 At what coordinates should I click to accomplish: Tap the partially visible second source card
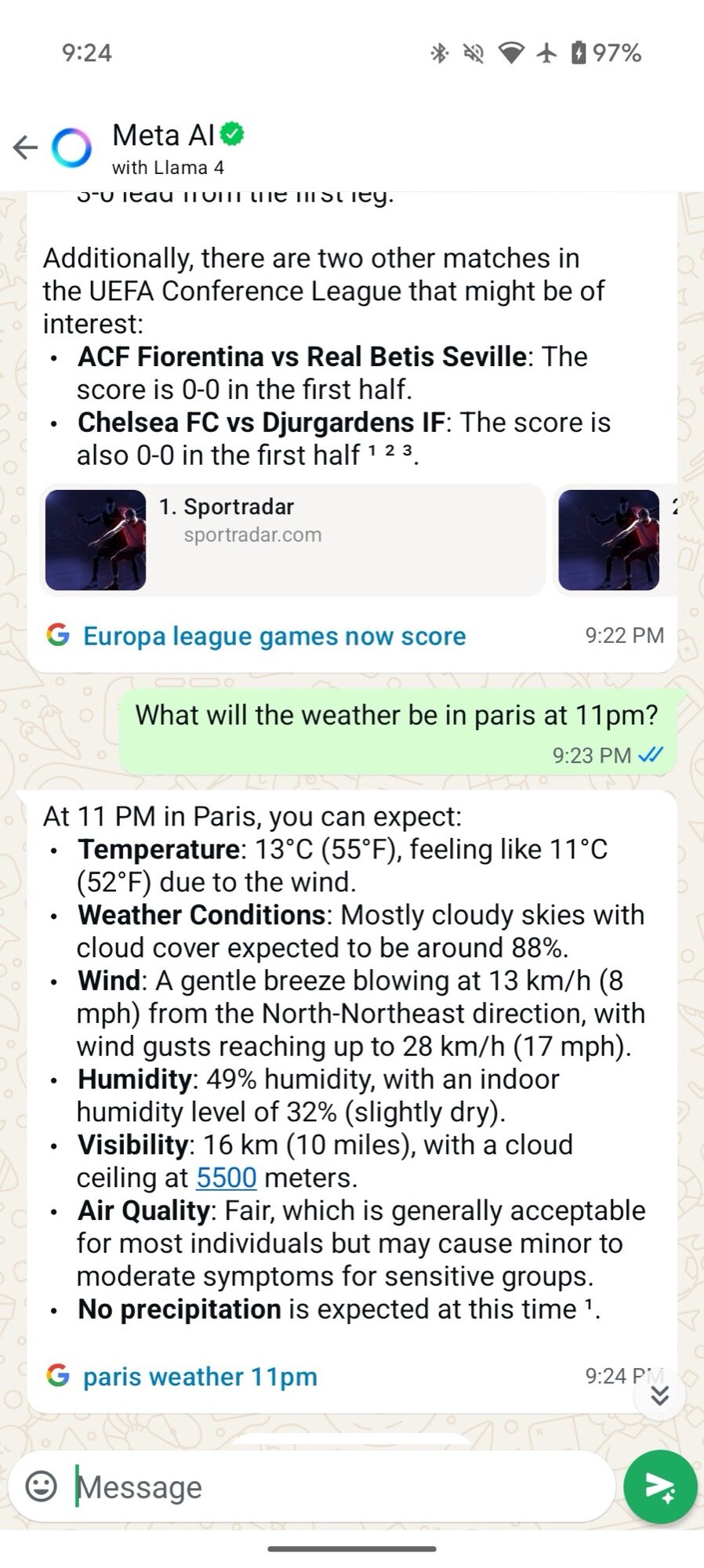(x=611, y=540)
